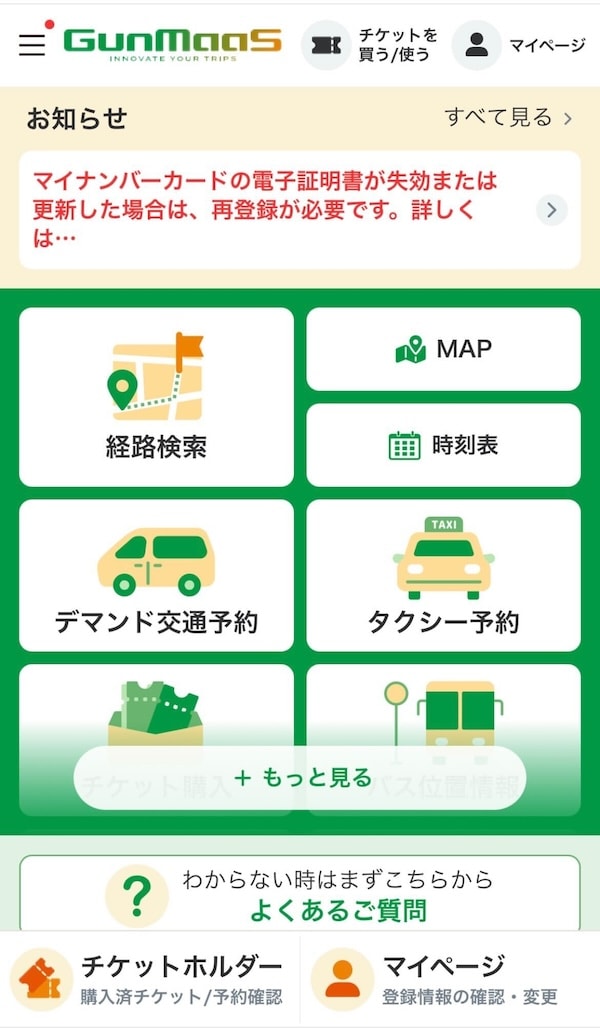Open 経路検索 route search
This screenshot has height=1028, width=600.
pos(156,397)
